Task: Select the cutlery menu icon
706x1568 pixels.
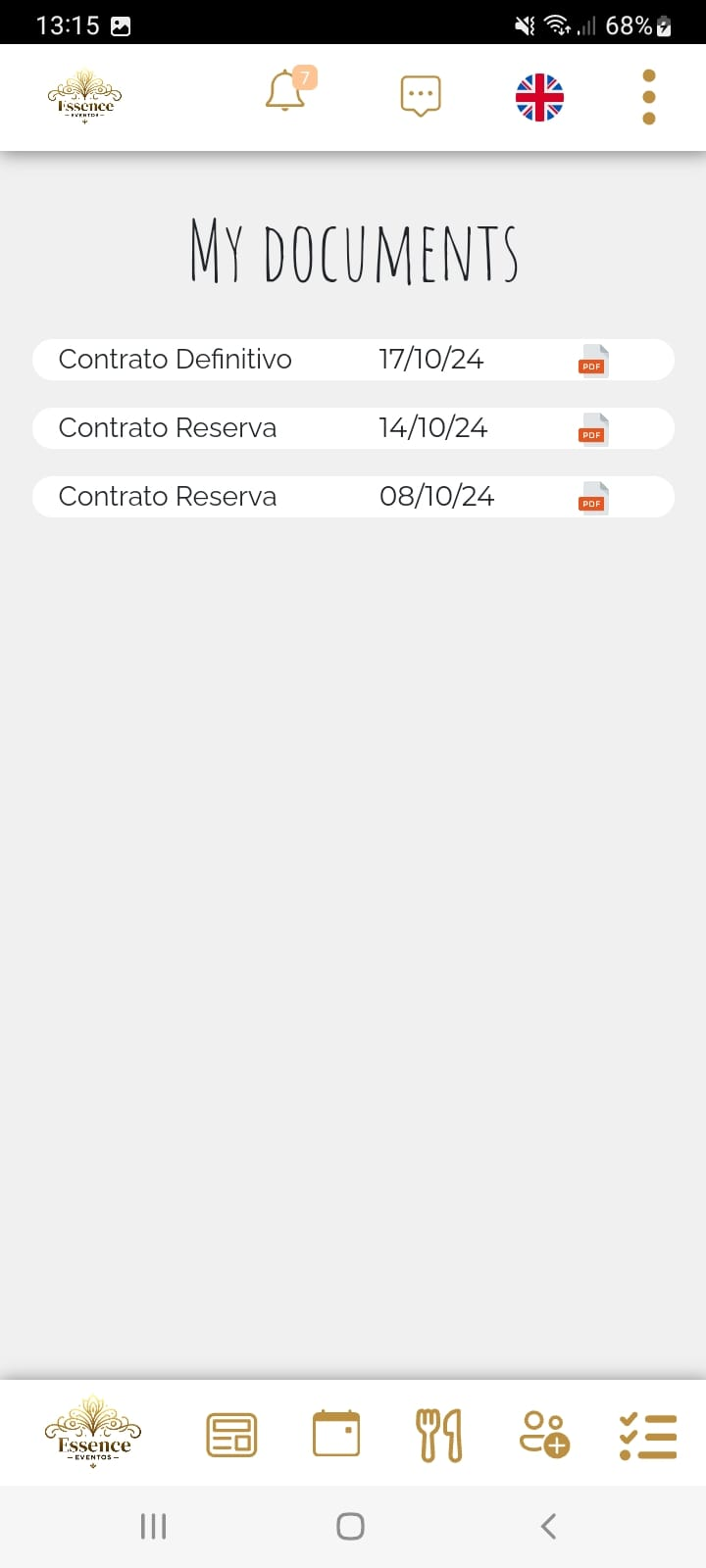Action: click(x=440, y=1433)
